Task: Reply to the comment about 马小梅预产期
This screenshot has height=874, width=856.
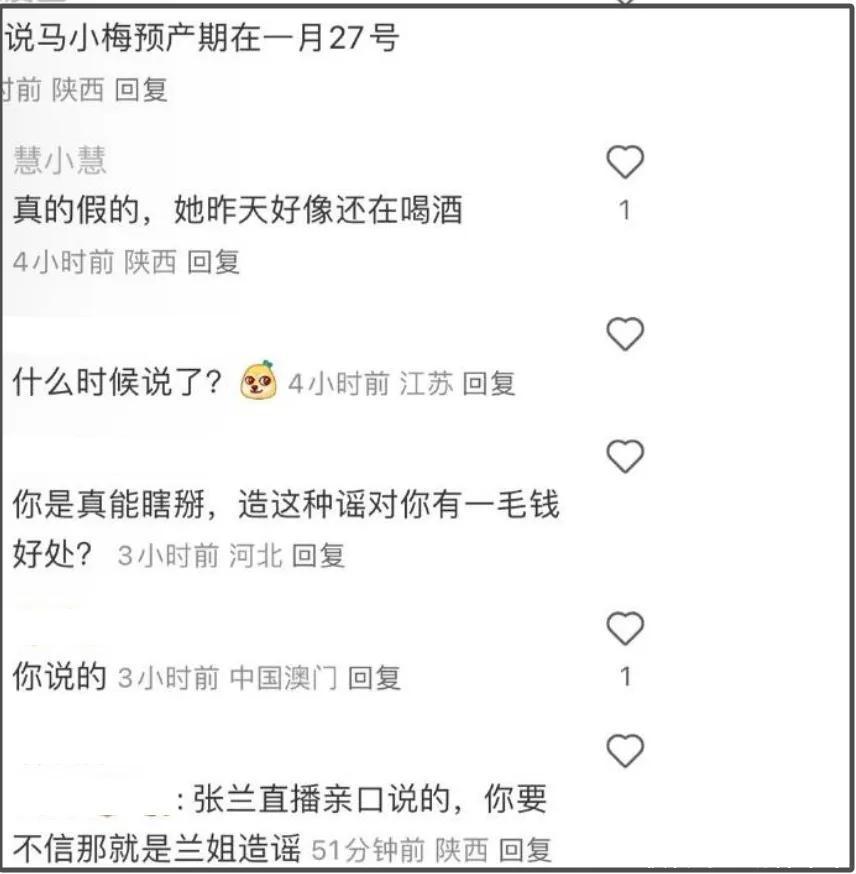Action: pyautogui.click(x=141, y=90)
